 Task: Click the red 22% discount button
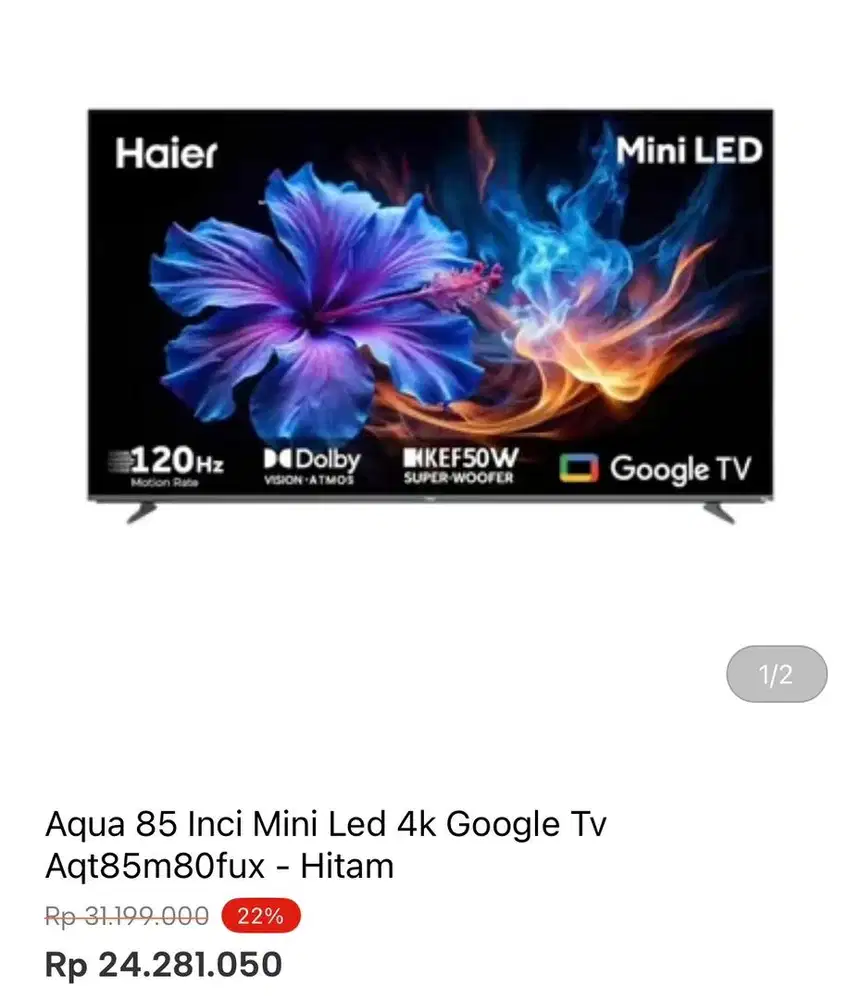[x=258, y=915]
